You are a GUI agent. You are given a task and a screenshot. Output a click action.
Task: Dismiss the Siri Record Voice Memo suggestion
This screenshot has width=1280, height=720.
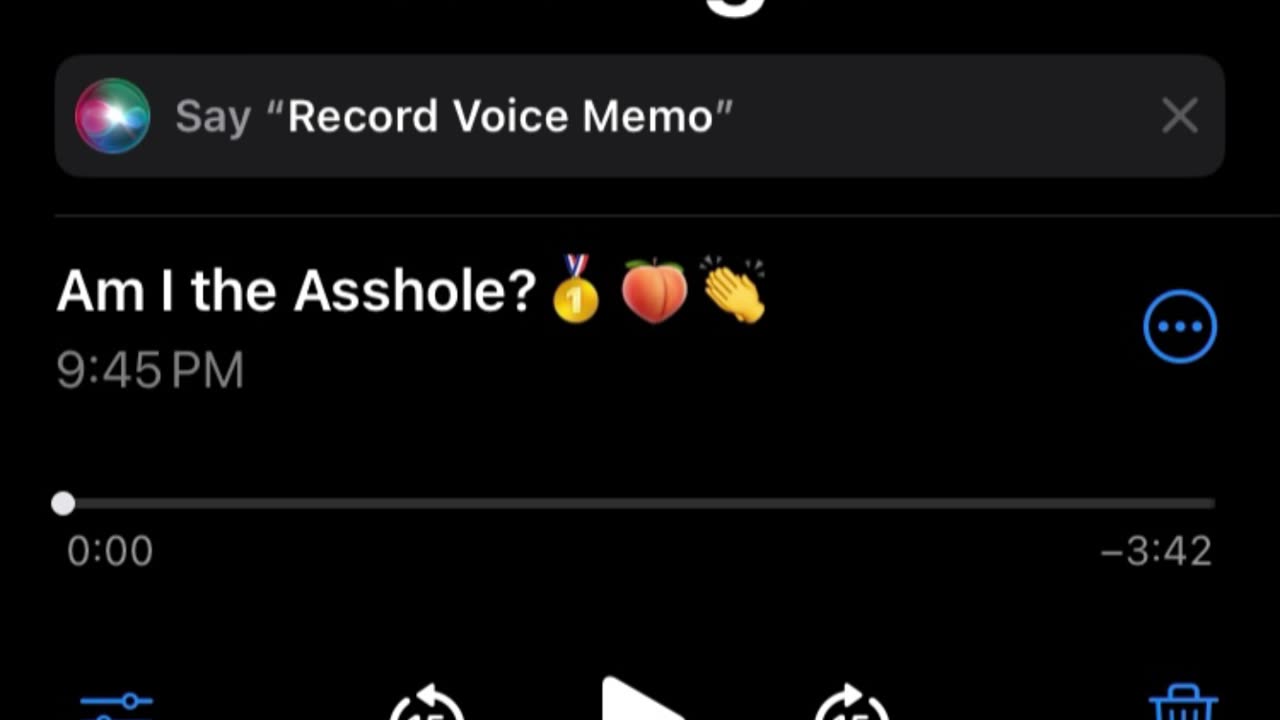[1180, 117]
